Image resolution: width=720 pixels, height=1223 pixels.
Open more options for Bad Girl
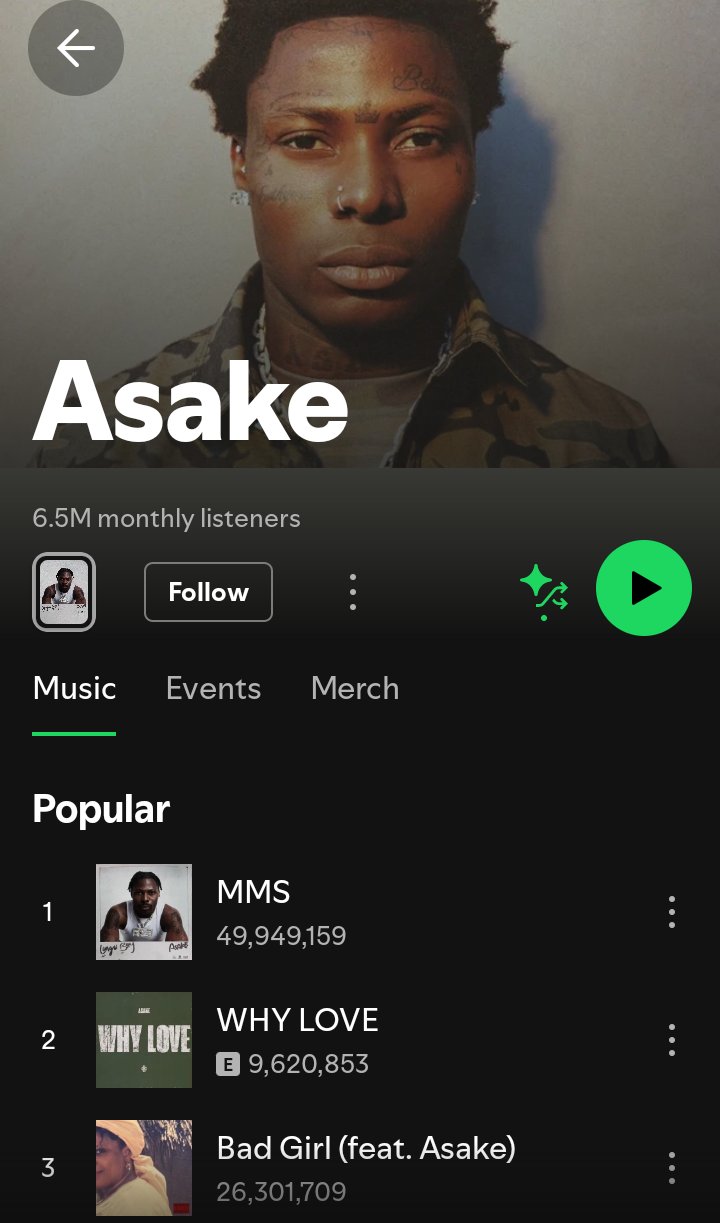pyautogui.click(x=671, y=1167)
